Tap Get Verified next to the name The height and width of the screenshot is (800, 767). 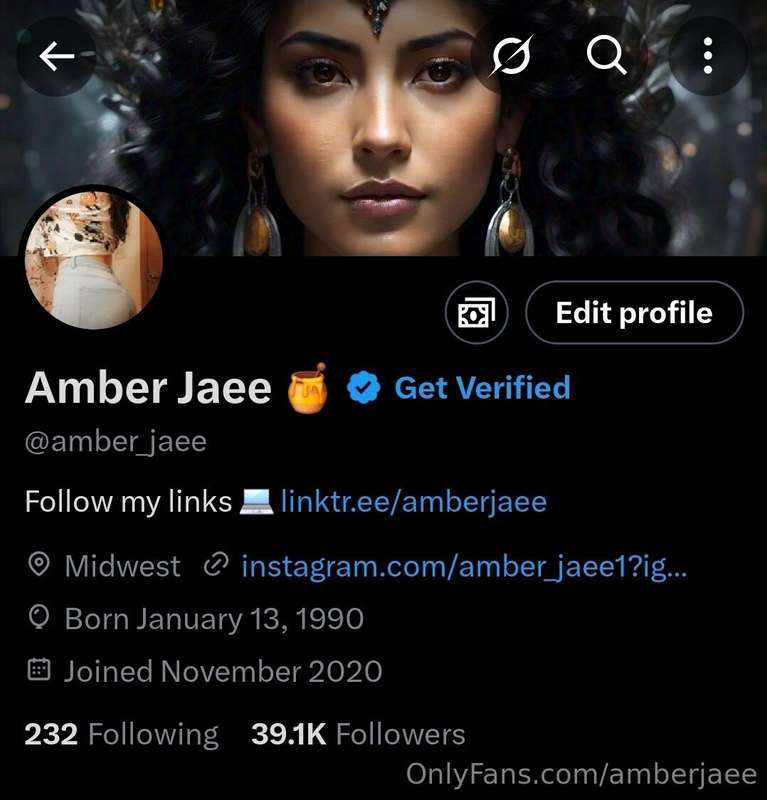482,388
